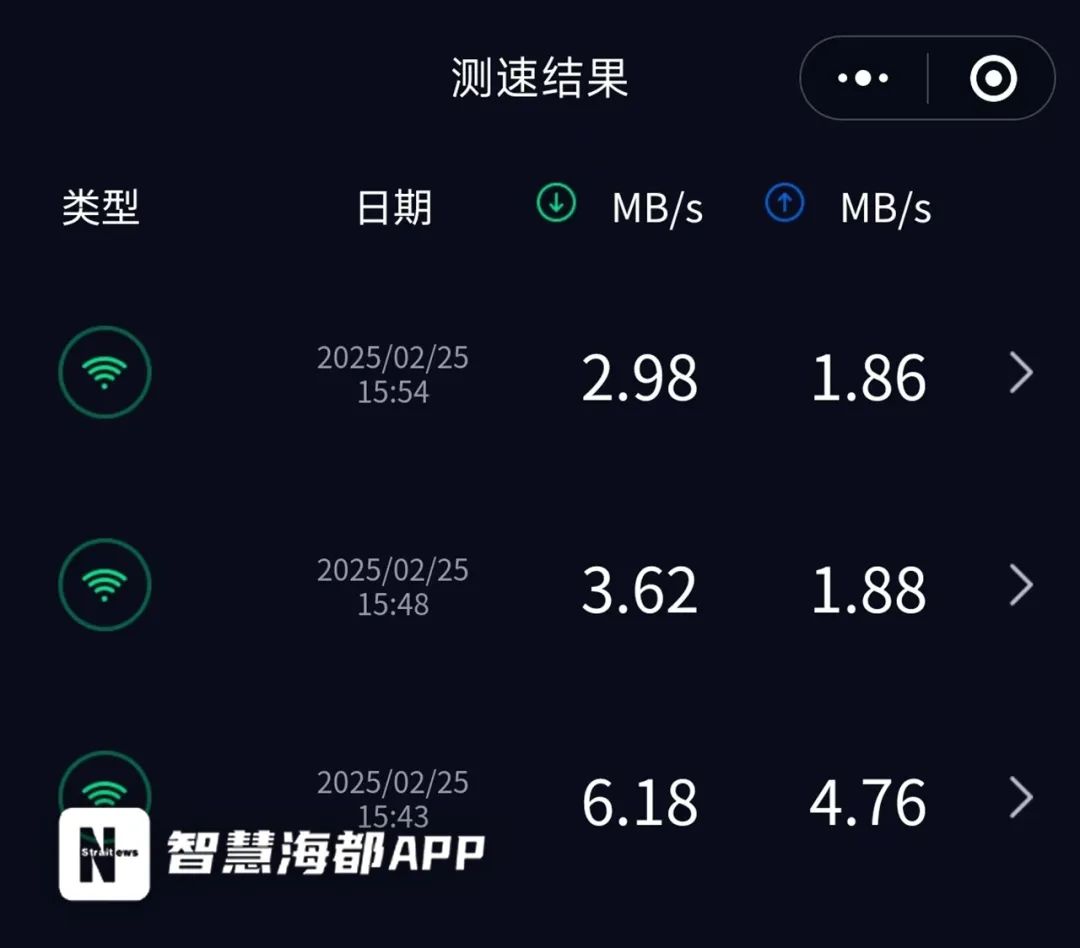Open the 15:43 test with 6.18 MB/s
1080x948 pixels.
point(1020,798)
